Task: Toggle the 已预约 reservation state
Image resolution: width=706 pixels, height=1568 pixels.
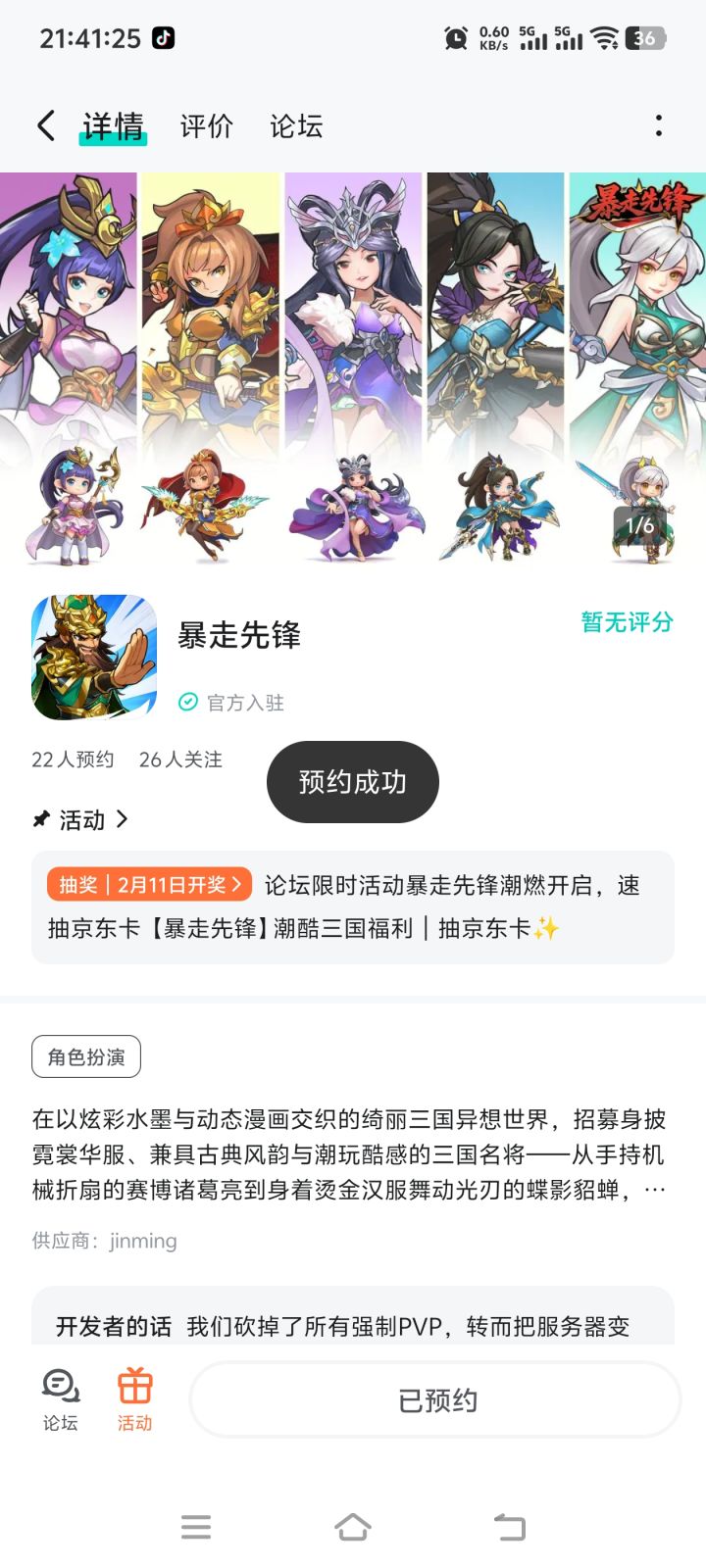Action: point(432,1399)
